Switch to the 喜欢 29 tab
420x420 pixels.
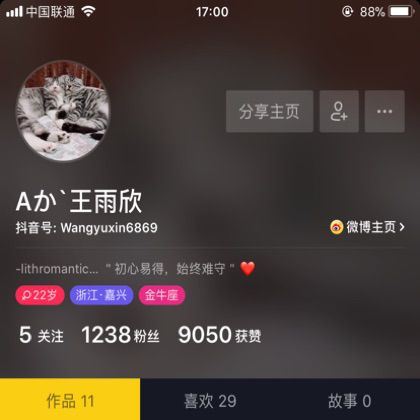tap(210, 399)
